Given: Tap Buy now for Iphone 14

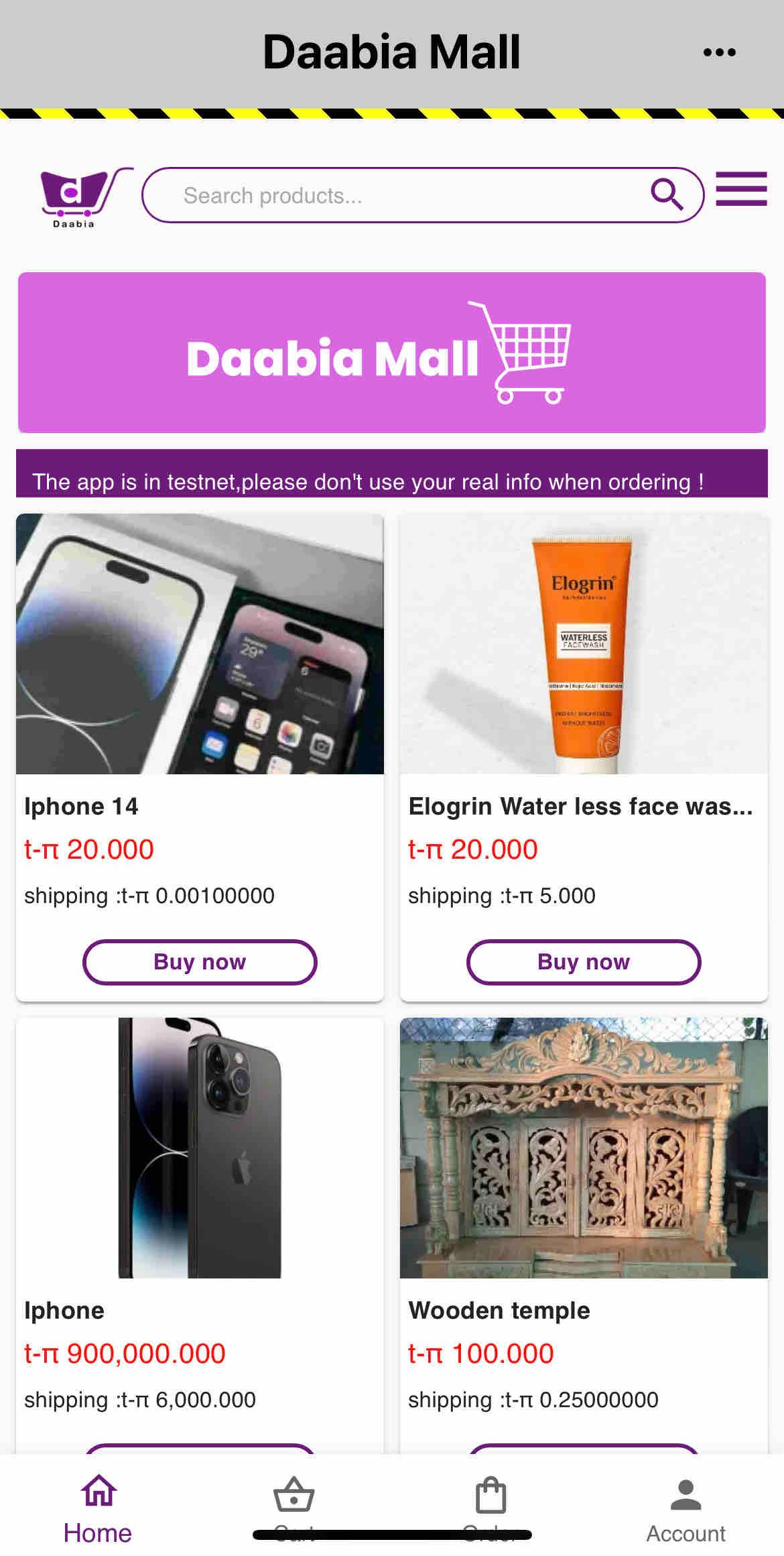Looking at the screenshot, I should click(200, 962).
